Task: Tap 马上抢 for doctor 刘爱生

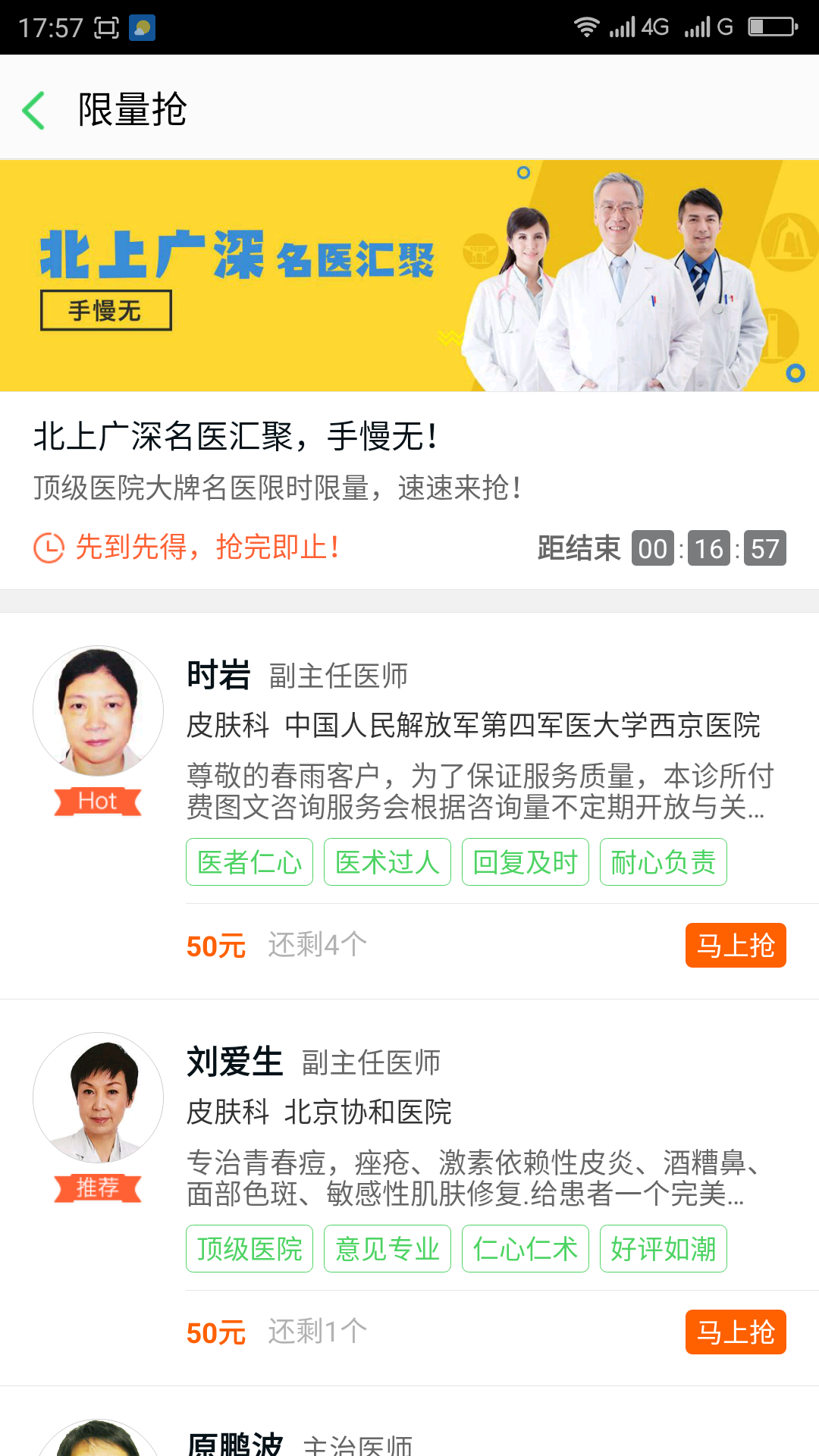Action: [x=735, y=1332]
